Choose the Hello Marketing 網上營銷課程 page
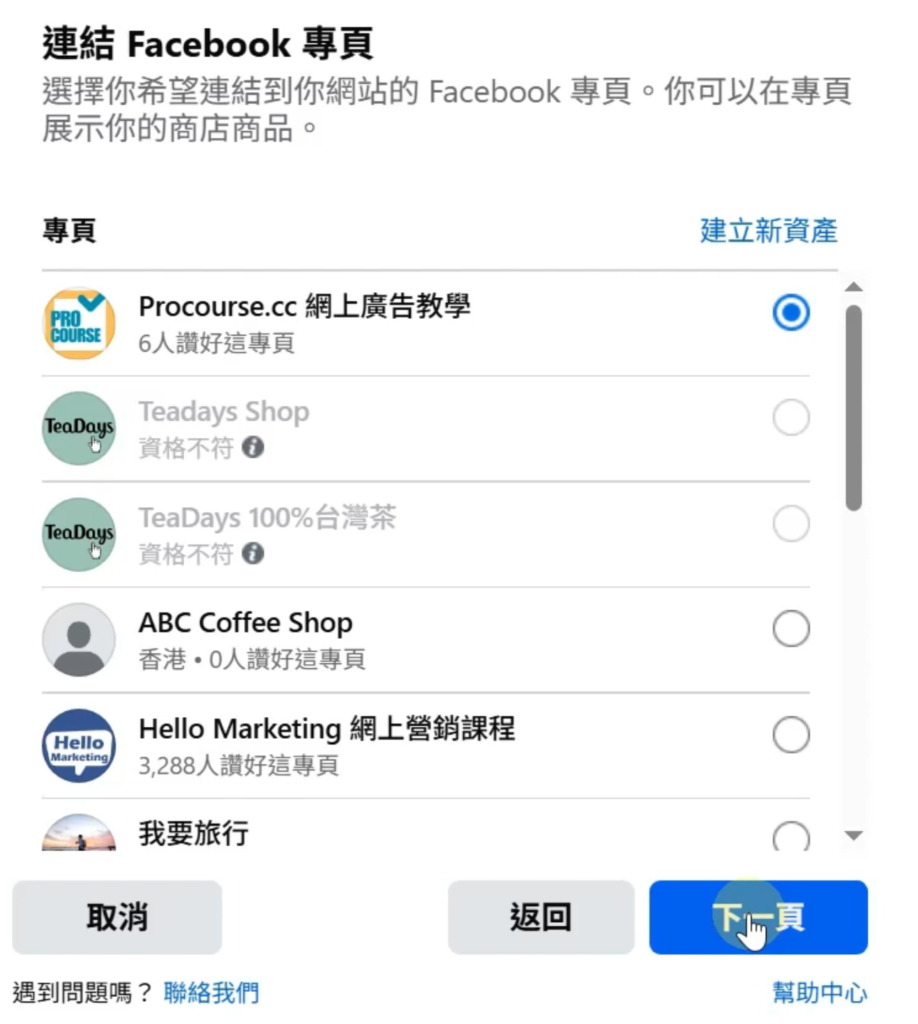This screenshot has height=1024, width=918. [791, 736]
